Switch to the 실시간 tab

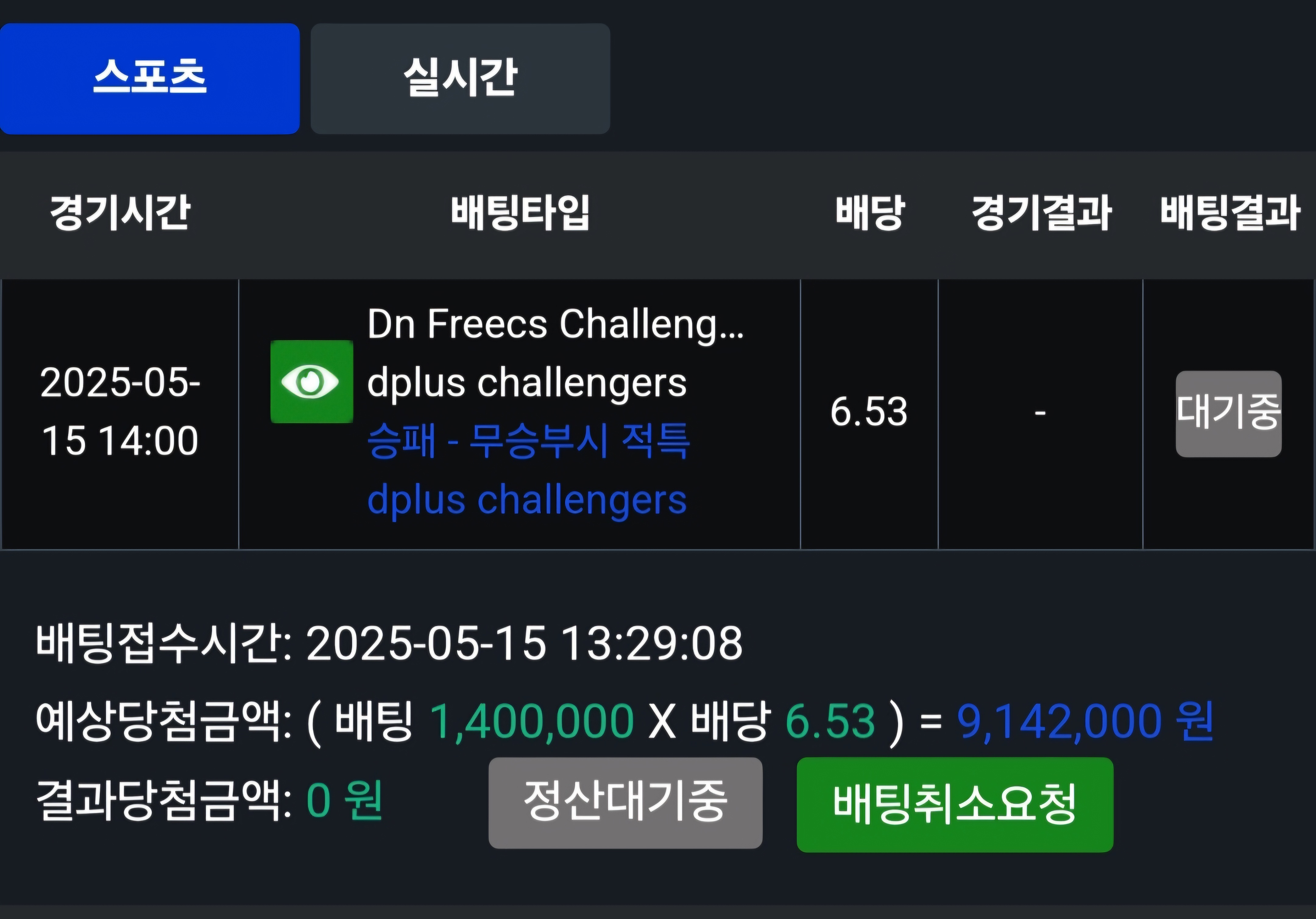[x=460, y=79]
